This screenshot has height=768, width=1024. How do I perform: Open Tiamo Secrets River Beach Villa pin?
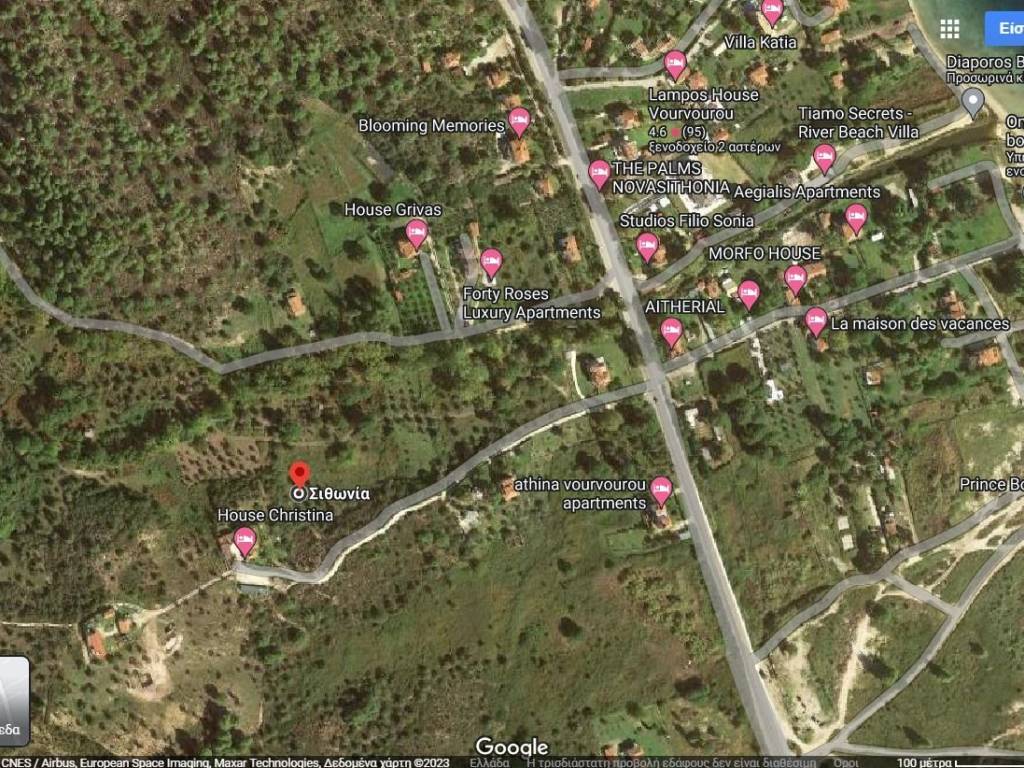[824, 157]
